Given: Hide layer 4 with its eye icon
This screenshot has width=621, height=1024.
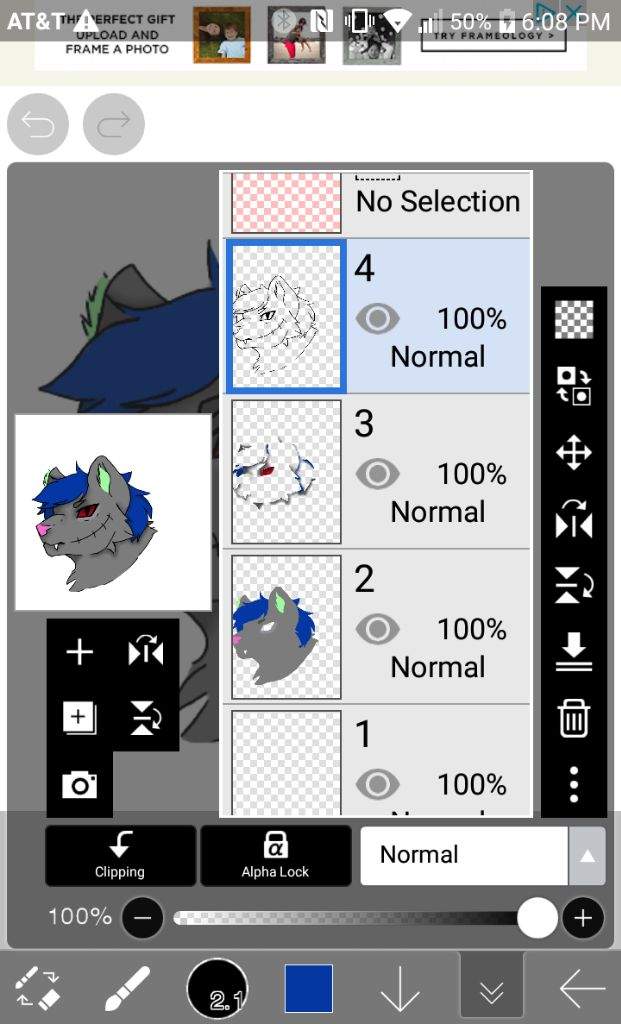Looking at the screenshot, I should coord(377,319).
